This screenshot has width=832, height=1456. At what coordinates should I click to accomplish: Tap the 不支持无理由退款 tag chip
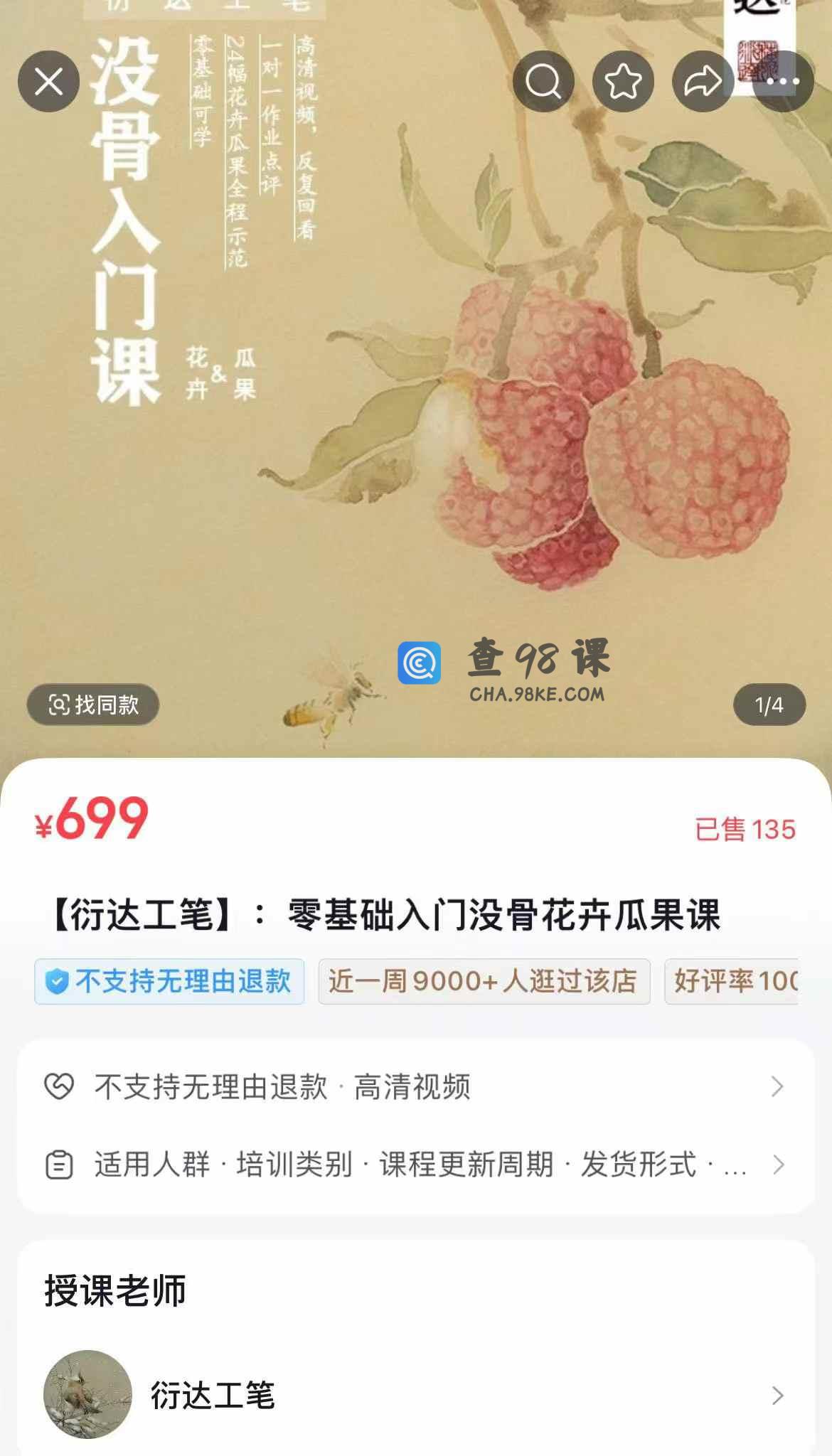pos(169,982)
